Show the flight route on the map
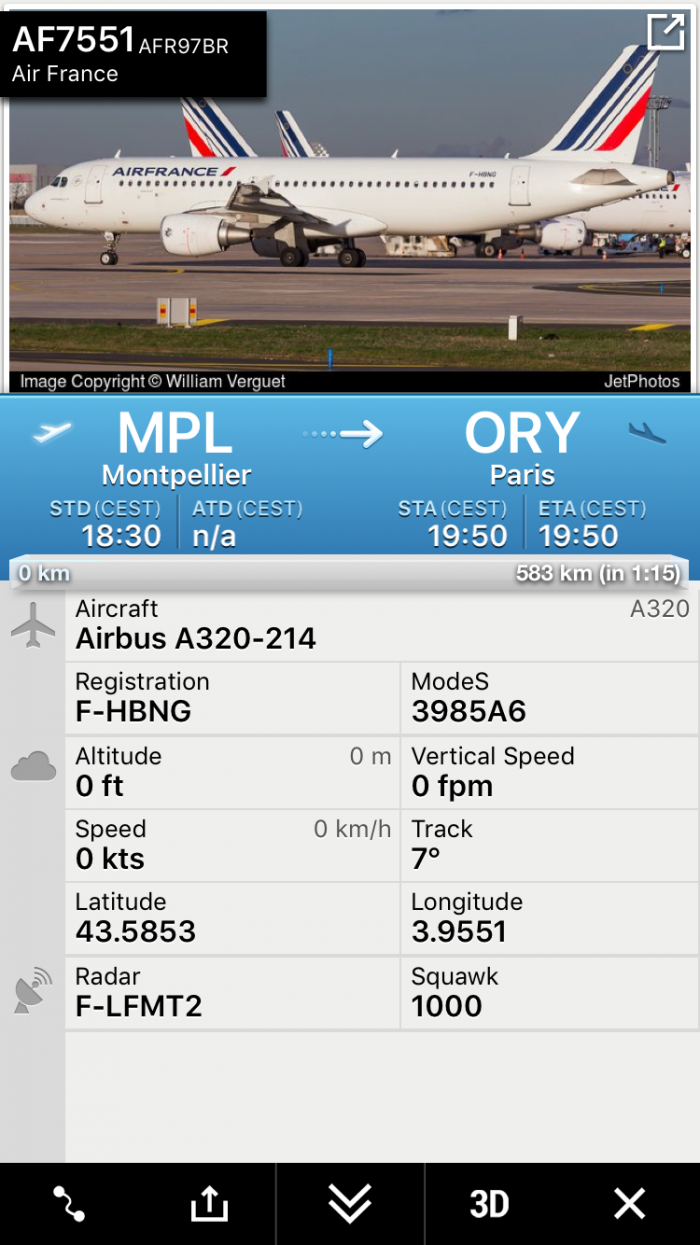This screenshot has height=1245, width=700. point(69,1204)
